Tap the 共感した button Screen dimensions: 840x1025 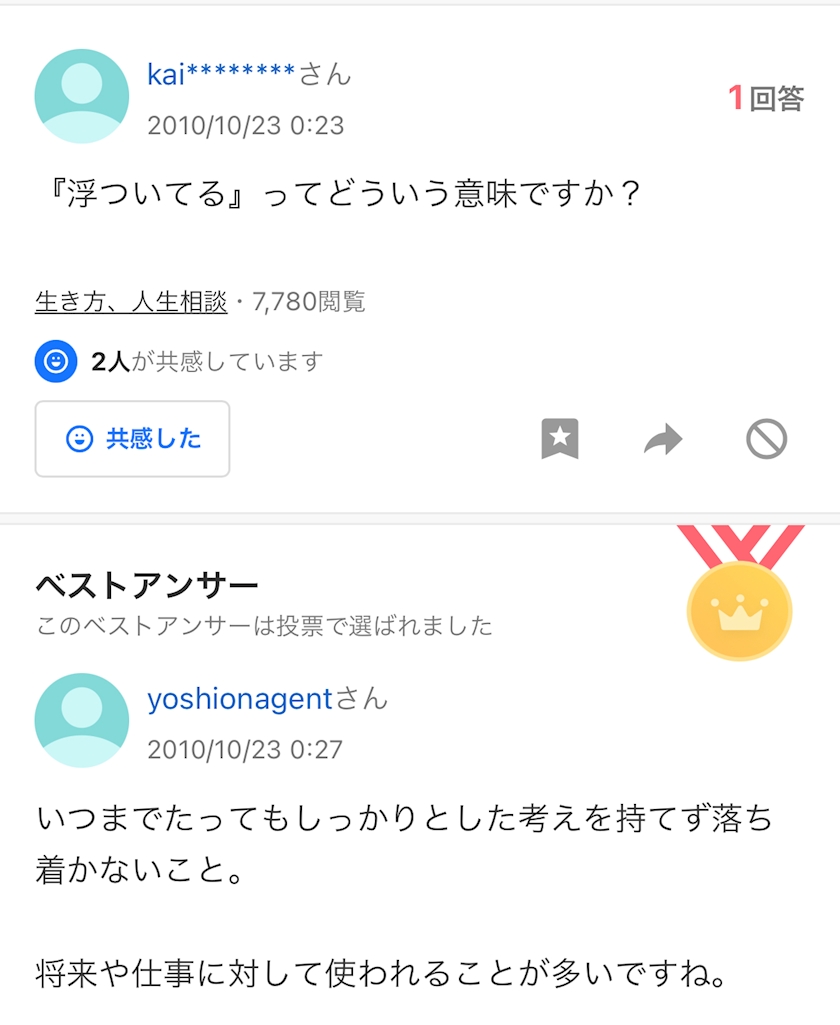tap(132, 439)
